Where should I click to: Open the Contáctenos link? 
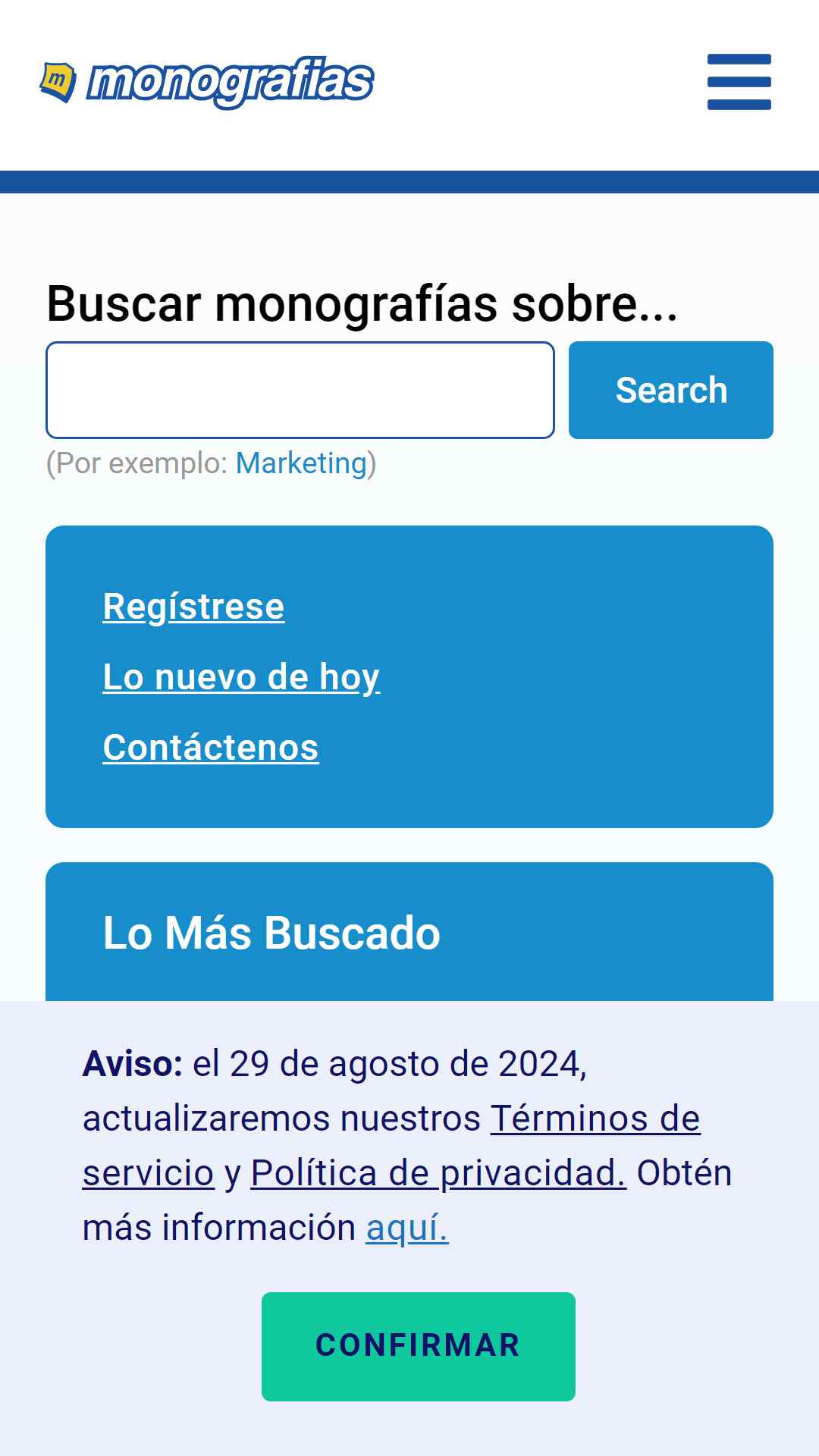pos(211,748)
